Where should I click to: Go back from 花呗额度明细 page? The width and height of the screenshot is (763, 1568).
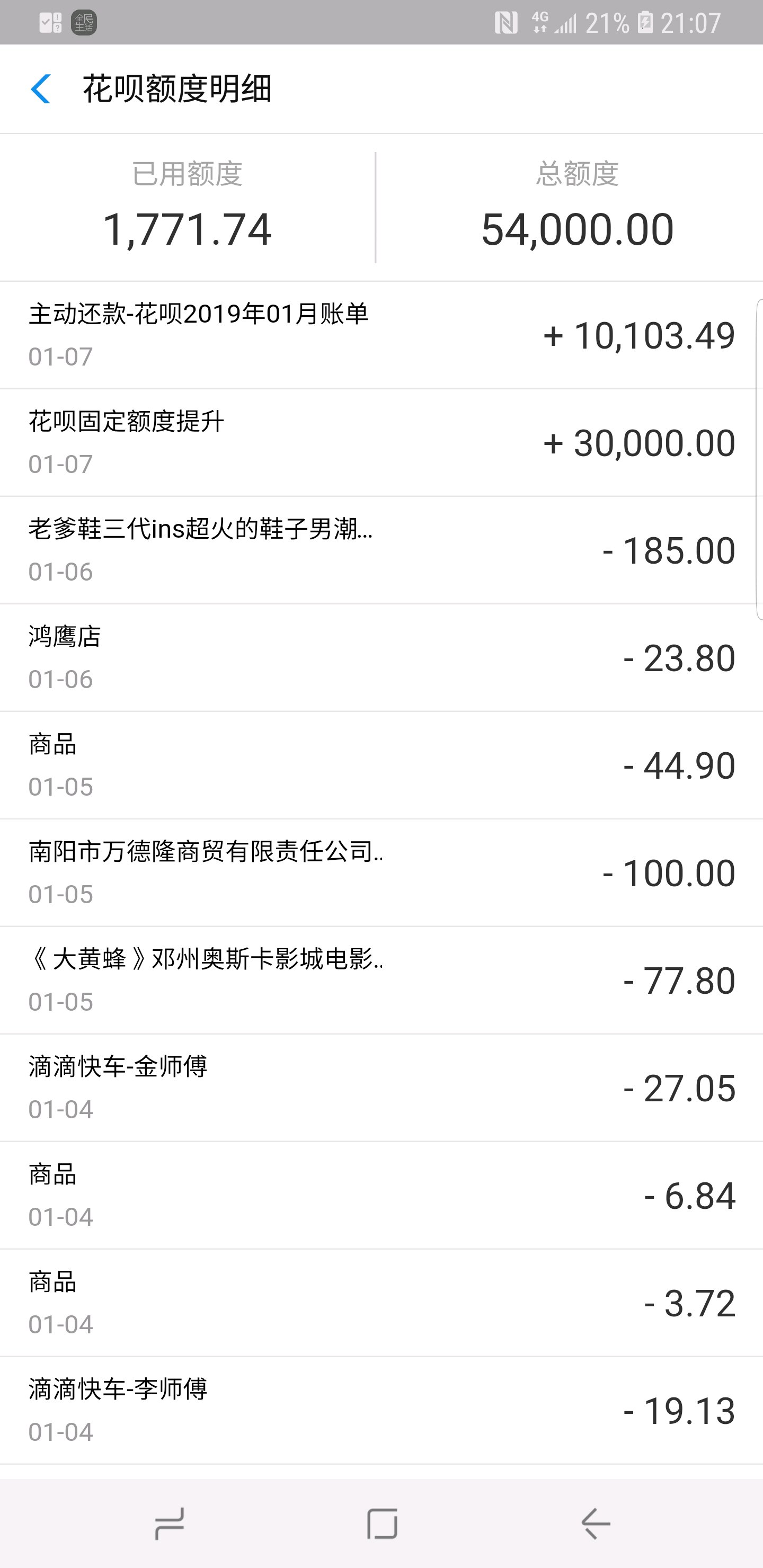coord(40,89)
